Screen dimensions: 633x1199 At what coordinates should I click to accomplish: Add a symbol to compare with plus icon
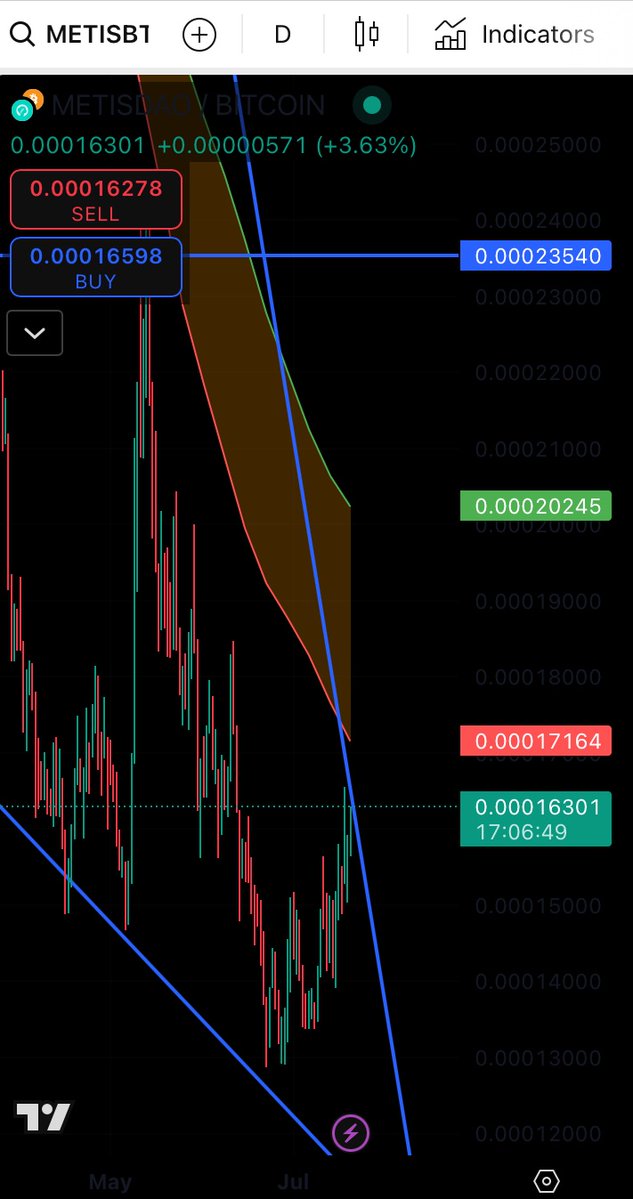pos(200,34)
